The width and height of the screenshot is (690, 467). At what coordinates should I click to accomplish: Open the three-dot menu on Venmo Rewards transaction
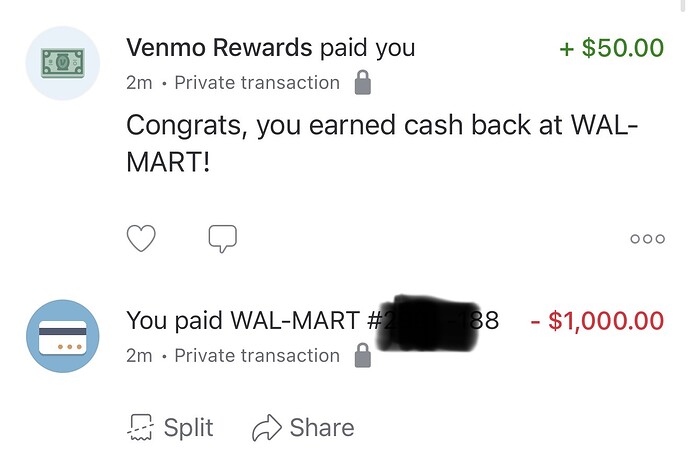[x=647, y=239]
